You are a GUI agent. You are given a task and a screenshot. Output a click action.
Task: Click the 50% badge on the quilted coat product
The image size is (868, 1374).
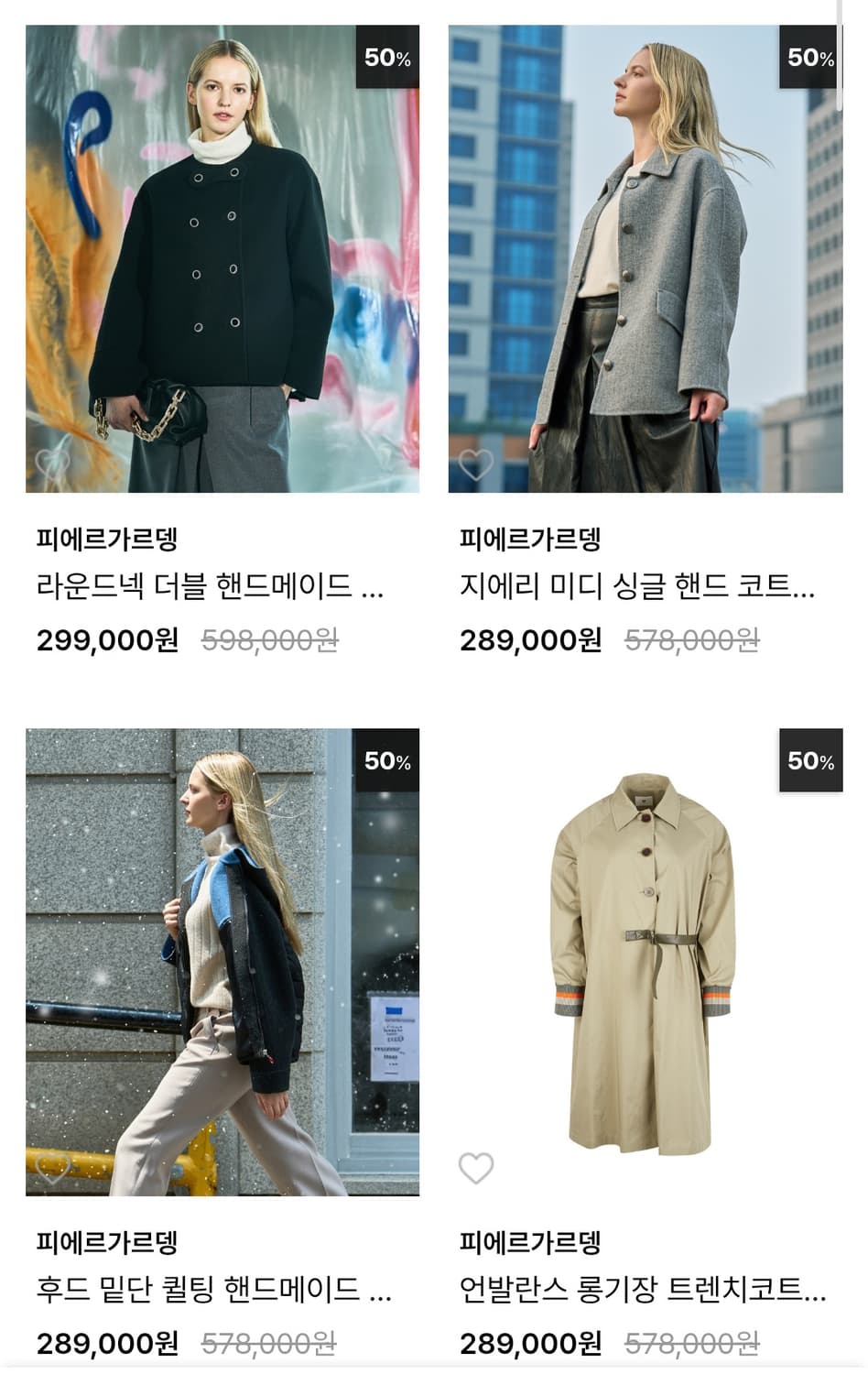click(x=388, y=760)
